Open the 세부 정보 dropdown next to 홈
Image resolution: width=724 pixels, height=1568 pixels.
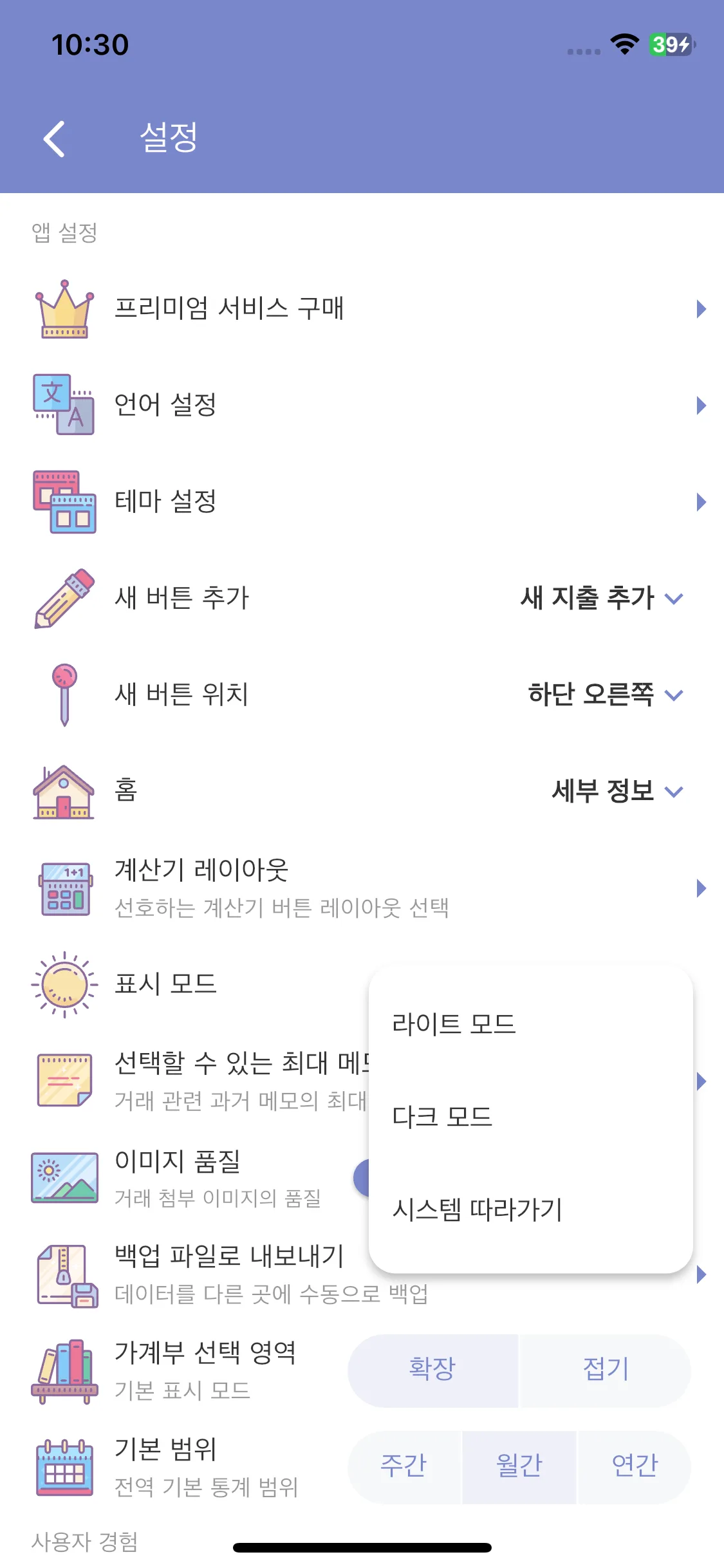click(615, 792)
